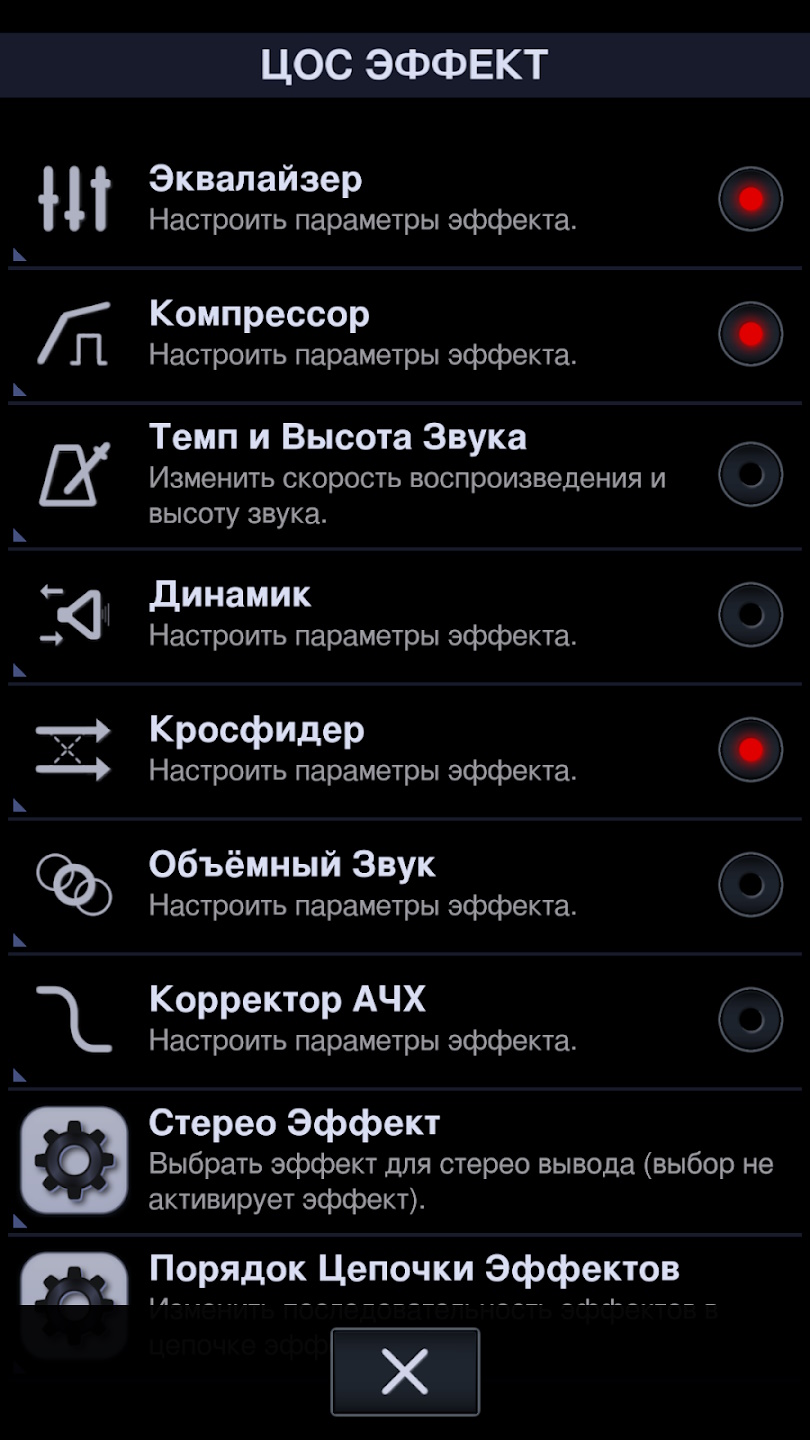
Task: Open Динамик effect settings
Action: tap(360, 615)
